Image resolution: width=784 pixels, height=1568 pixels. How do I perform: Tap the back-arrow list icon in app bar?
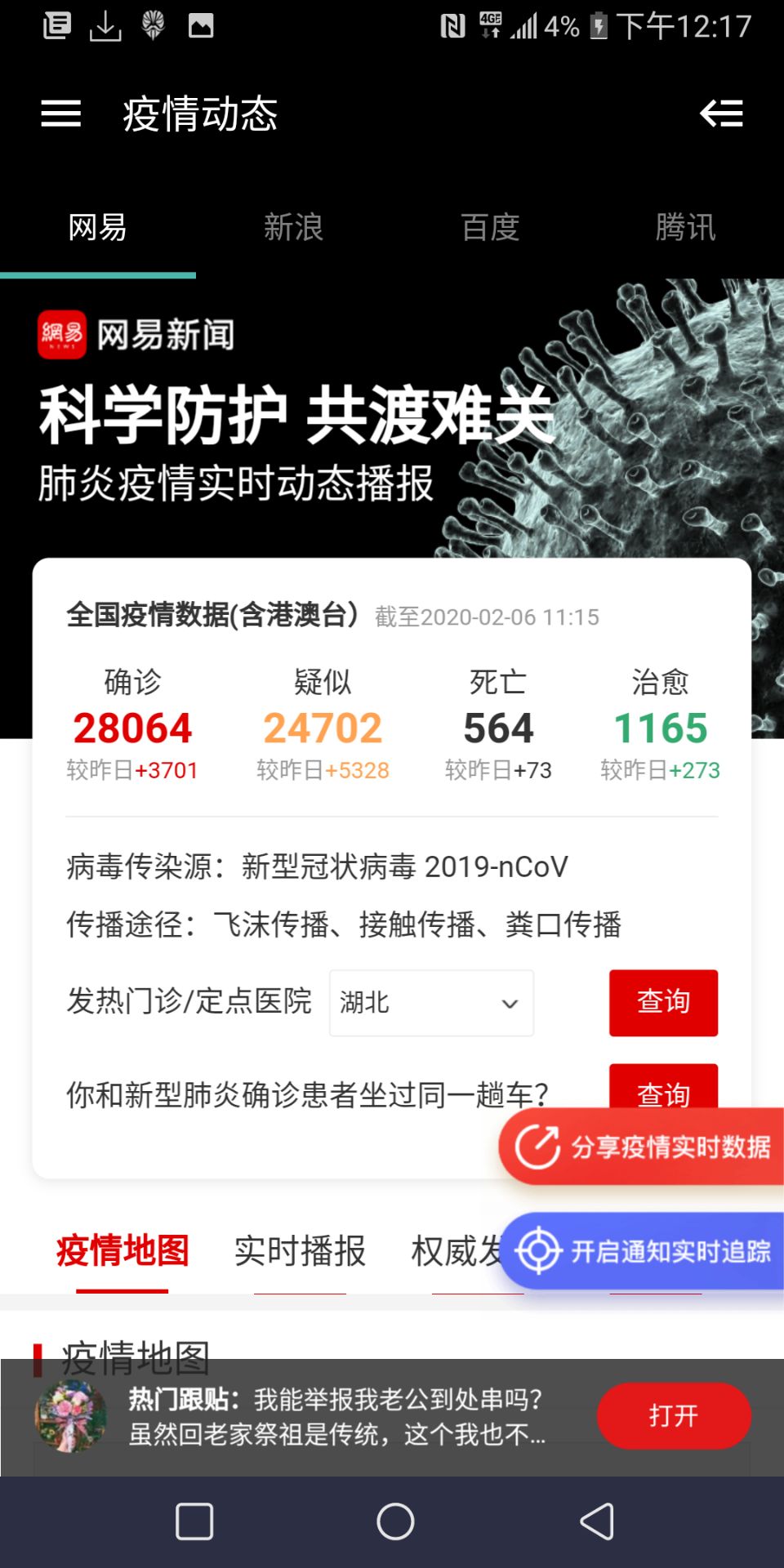722,114
